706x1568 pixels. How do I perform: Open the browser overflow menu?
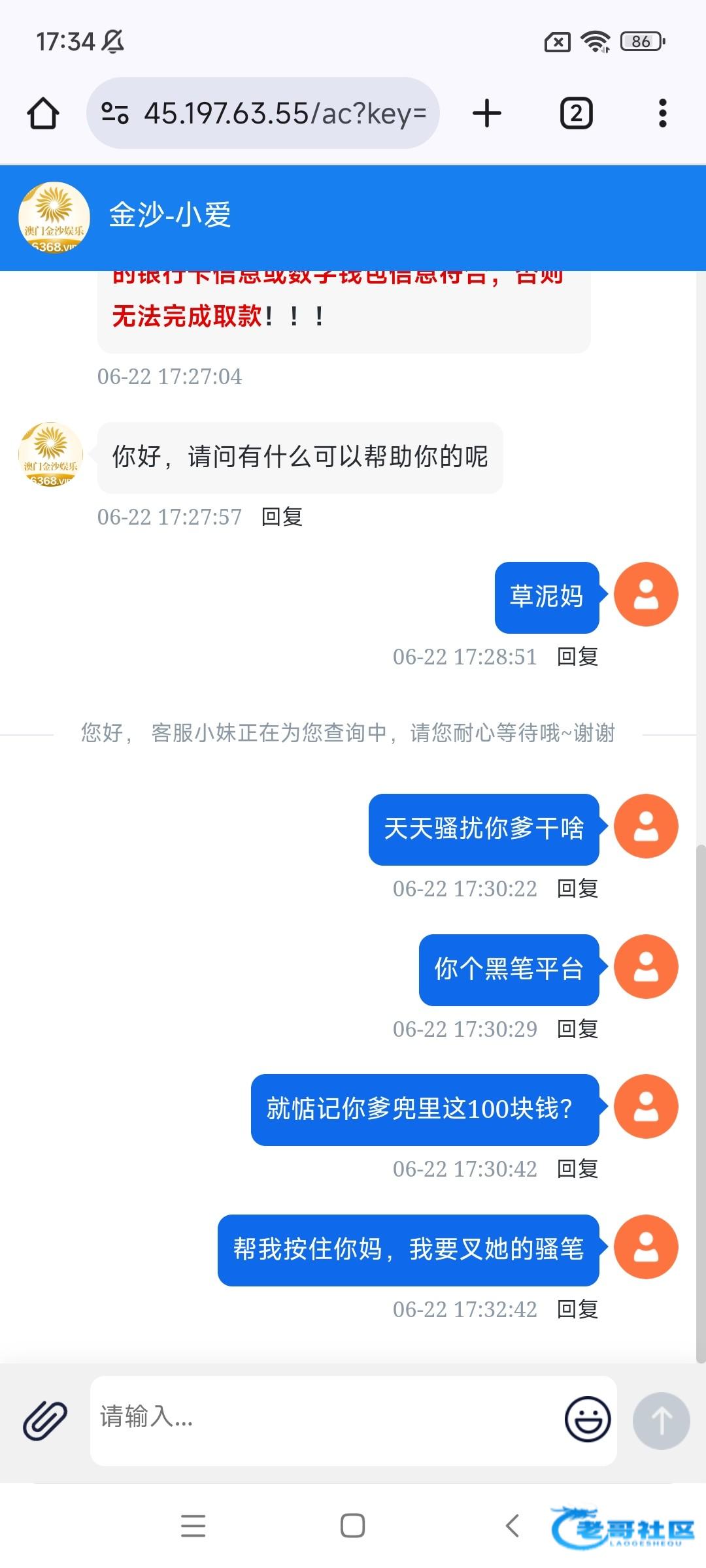663,113
